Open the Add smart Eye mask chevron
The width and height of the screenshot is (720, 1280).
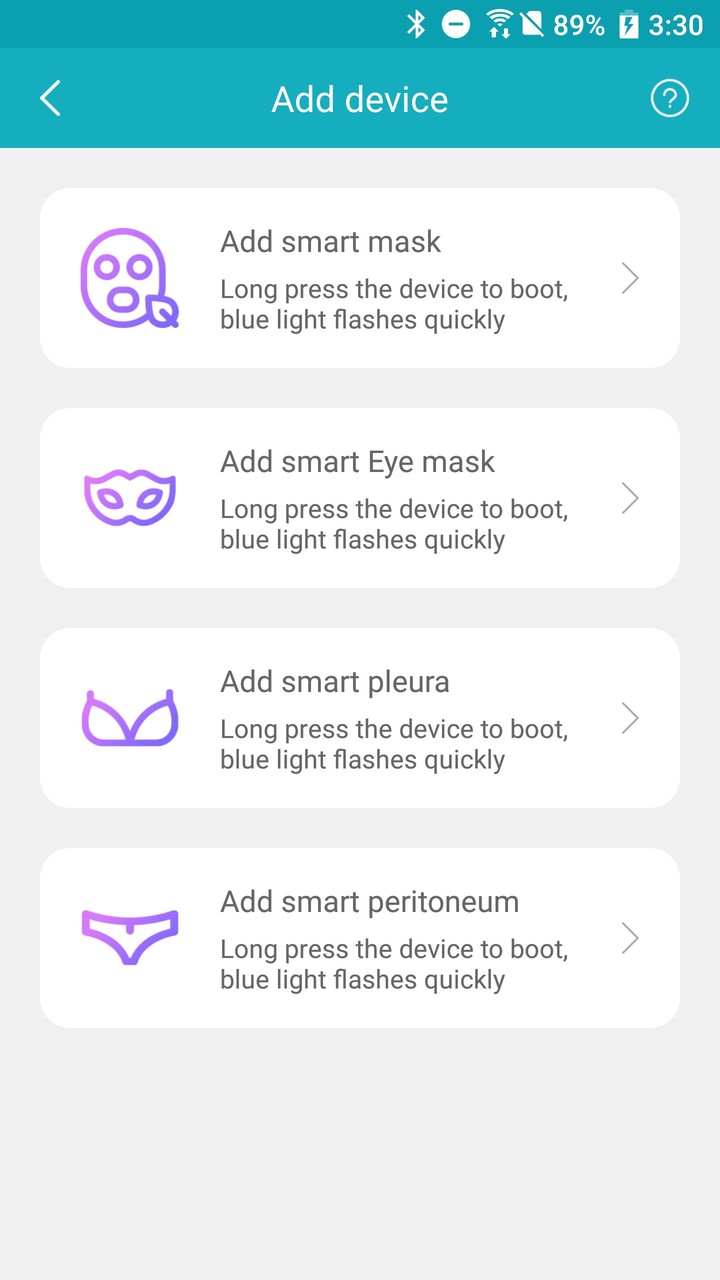click(x=630, y=498)
